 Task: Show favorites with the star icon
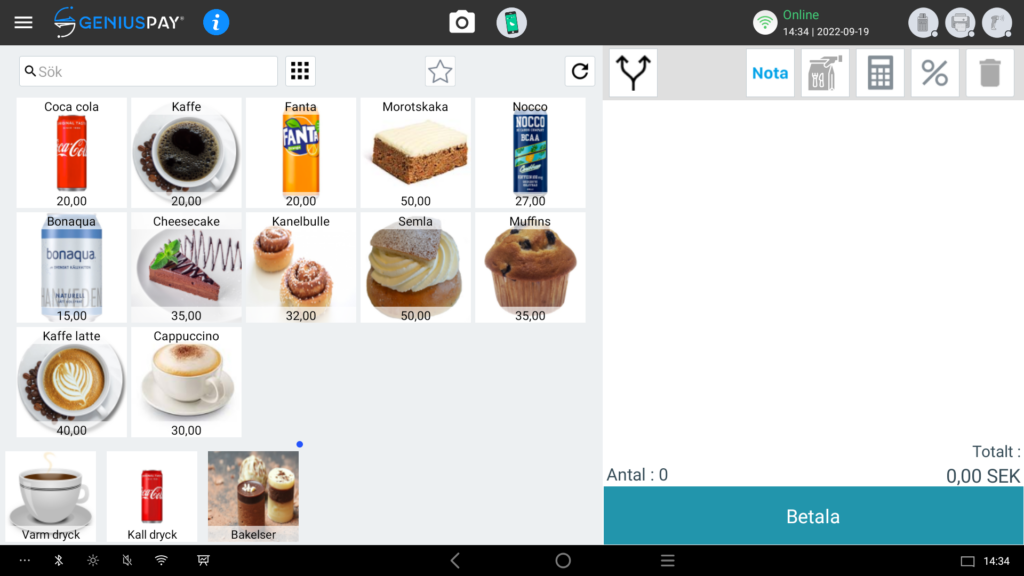[440, 71]
